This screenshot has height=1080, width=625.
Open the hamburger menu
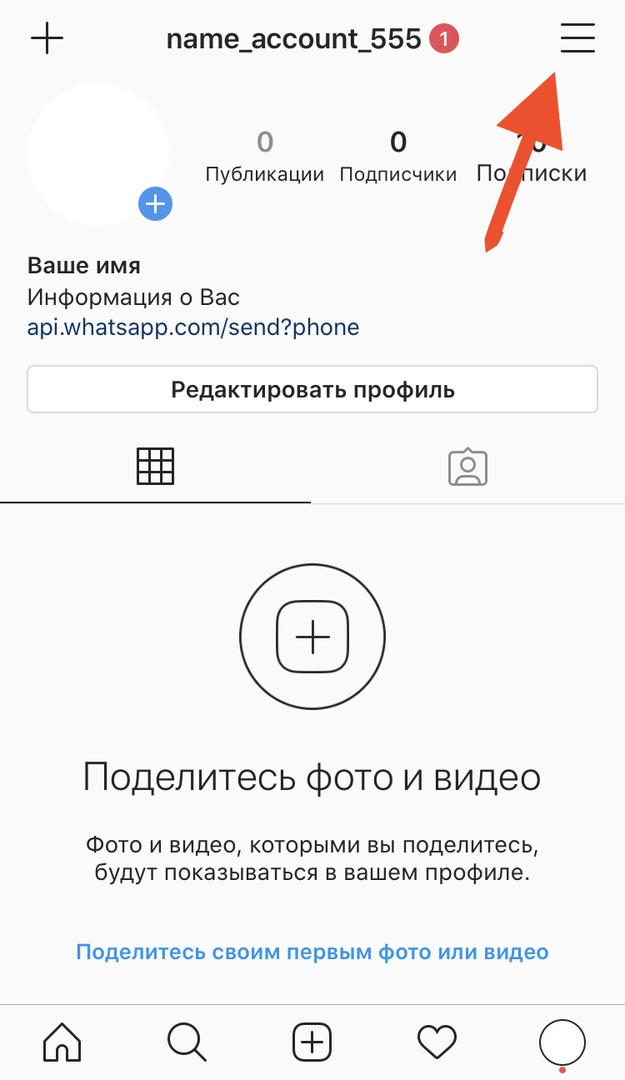(577, 38)
